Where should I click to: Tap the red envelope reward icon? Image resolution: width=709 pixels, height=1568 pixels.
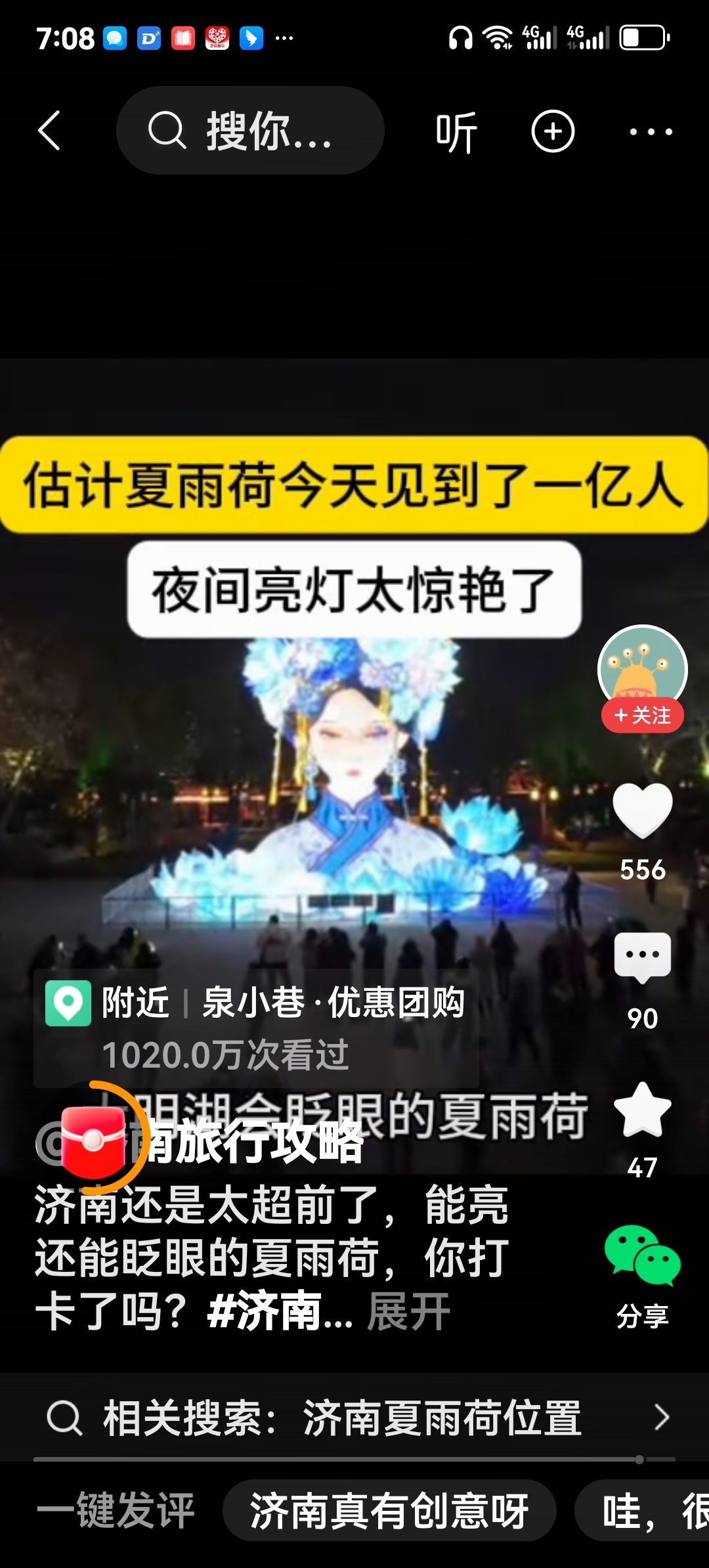tap(93, 1141)
